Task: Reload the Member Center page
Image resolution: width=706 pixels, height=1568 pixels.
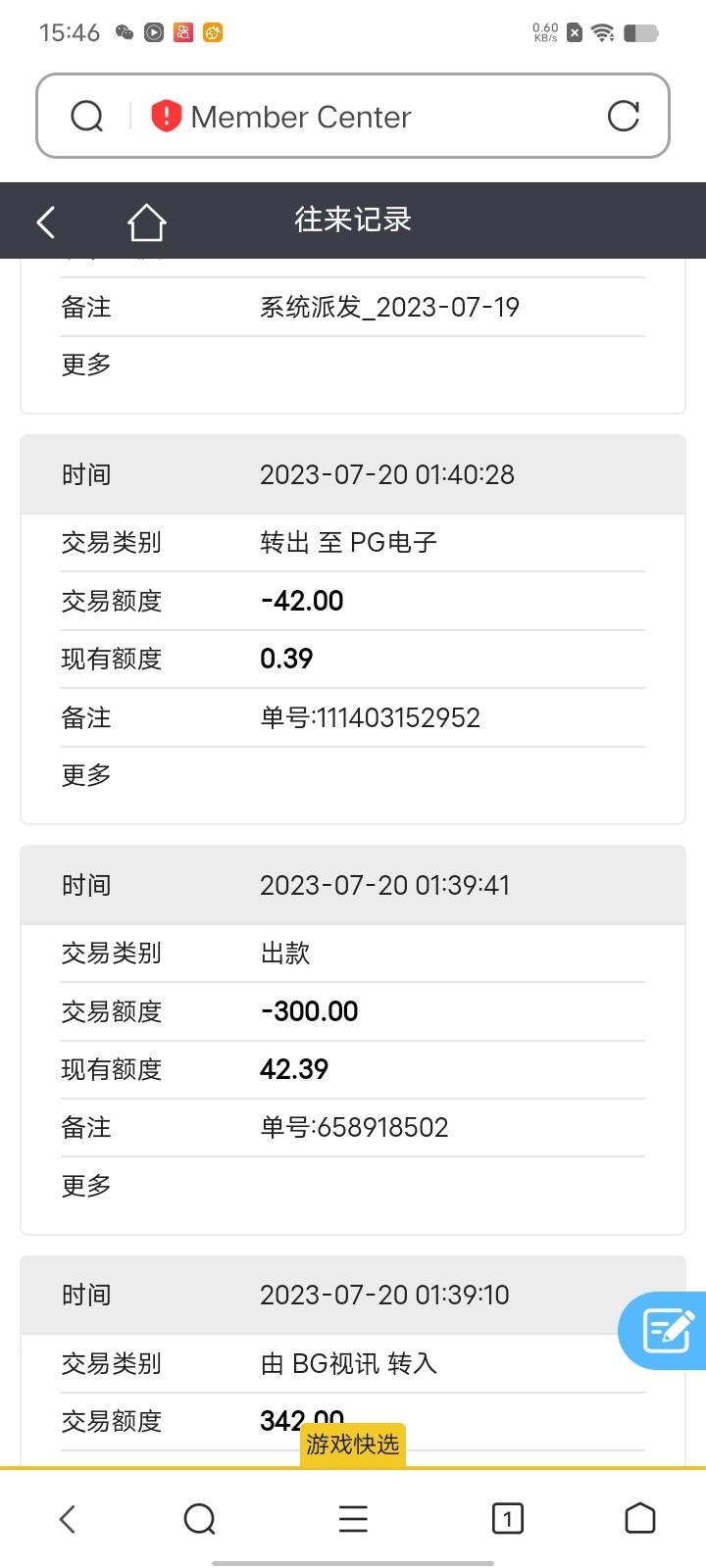Action: point(623,116)
